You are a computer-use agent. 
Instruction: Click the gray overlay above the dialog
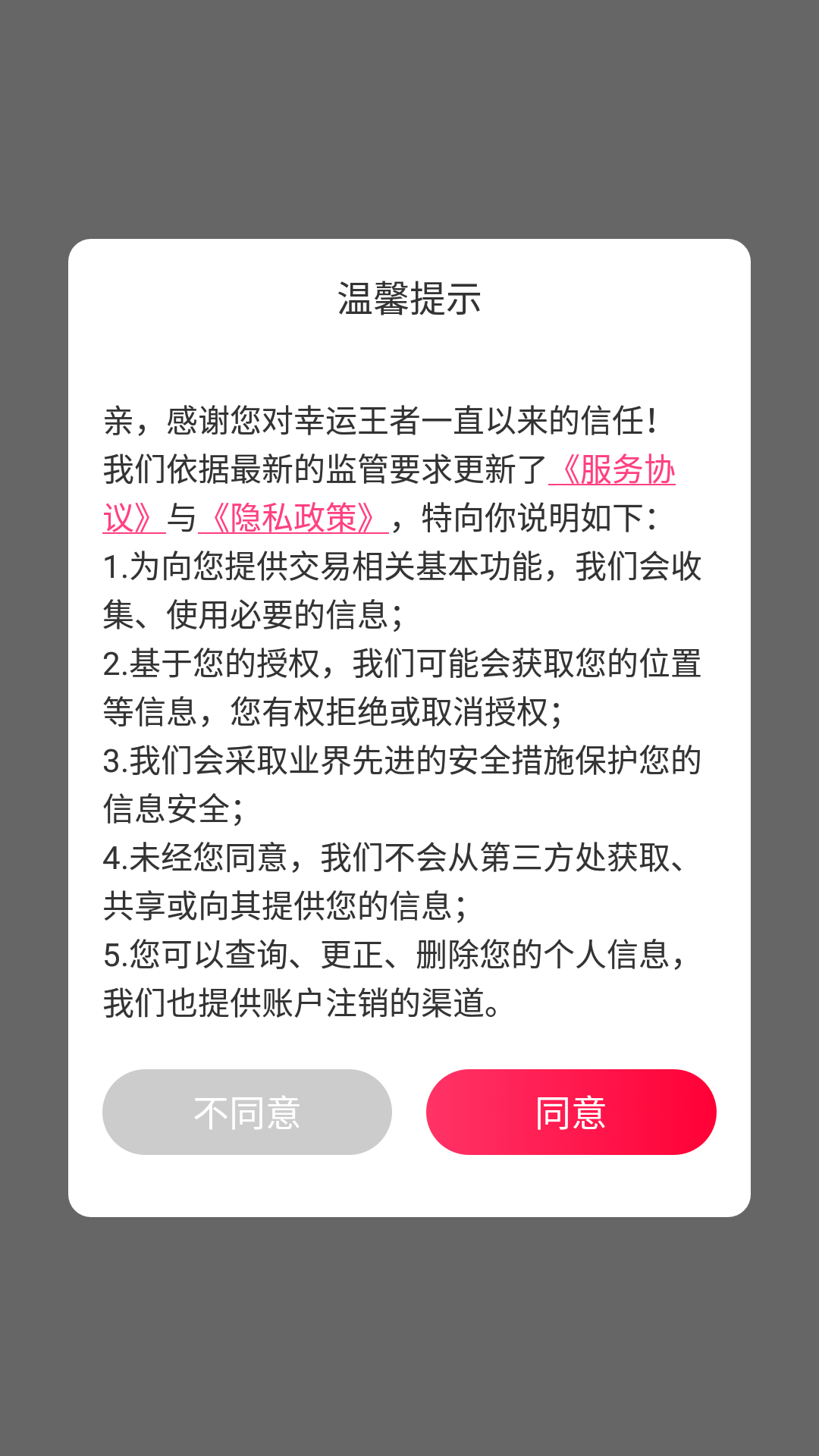tap(409, 114)
